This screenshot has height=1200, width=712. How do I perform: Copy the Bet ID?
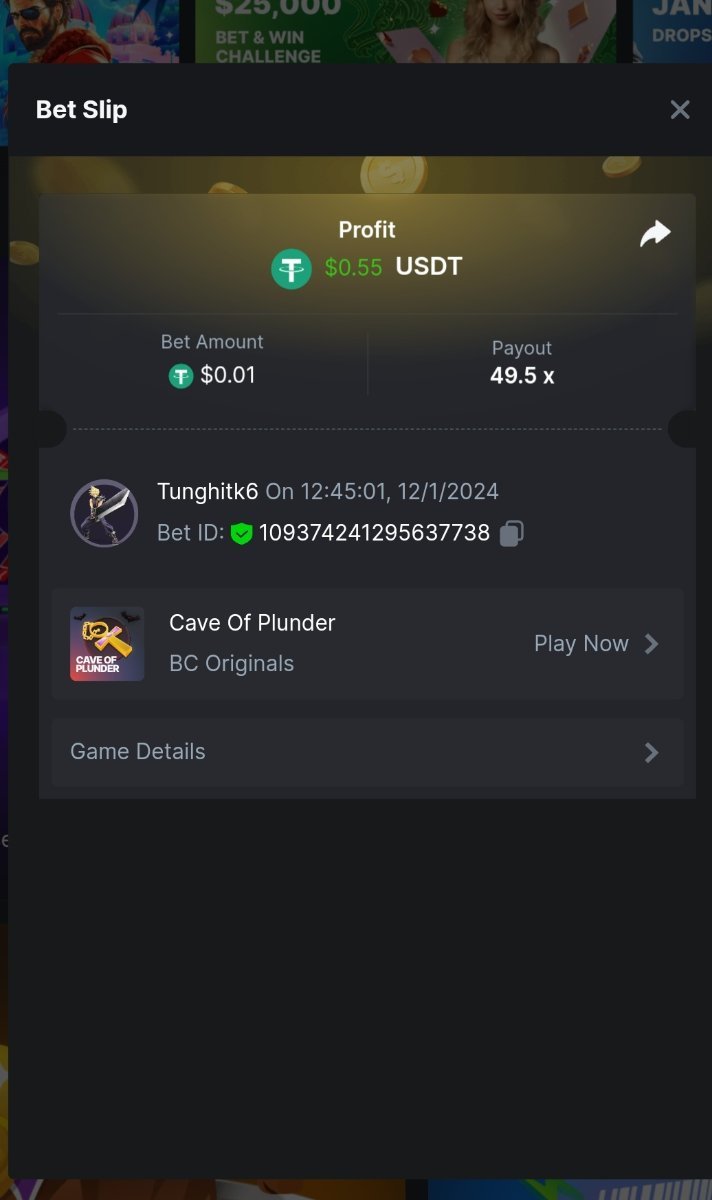coord(511,533)
